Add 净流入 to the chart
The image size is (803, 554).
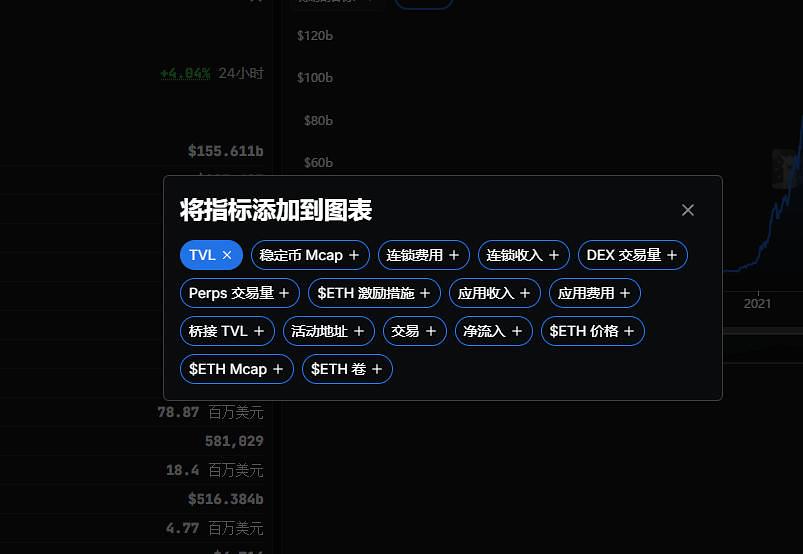coord(493,331)
